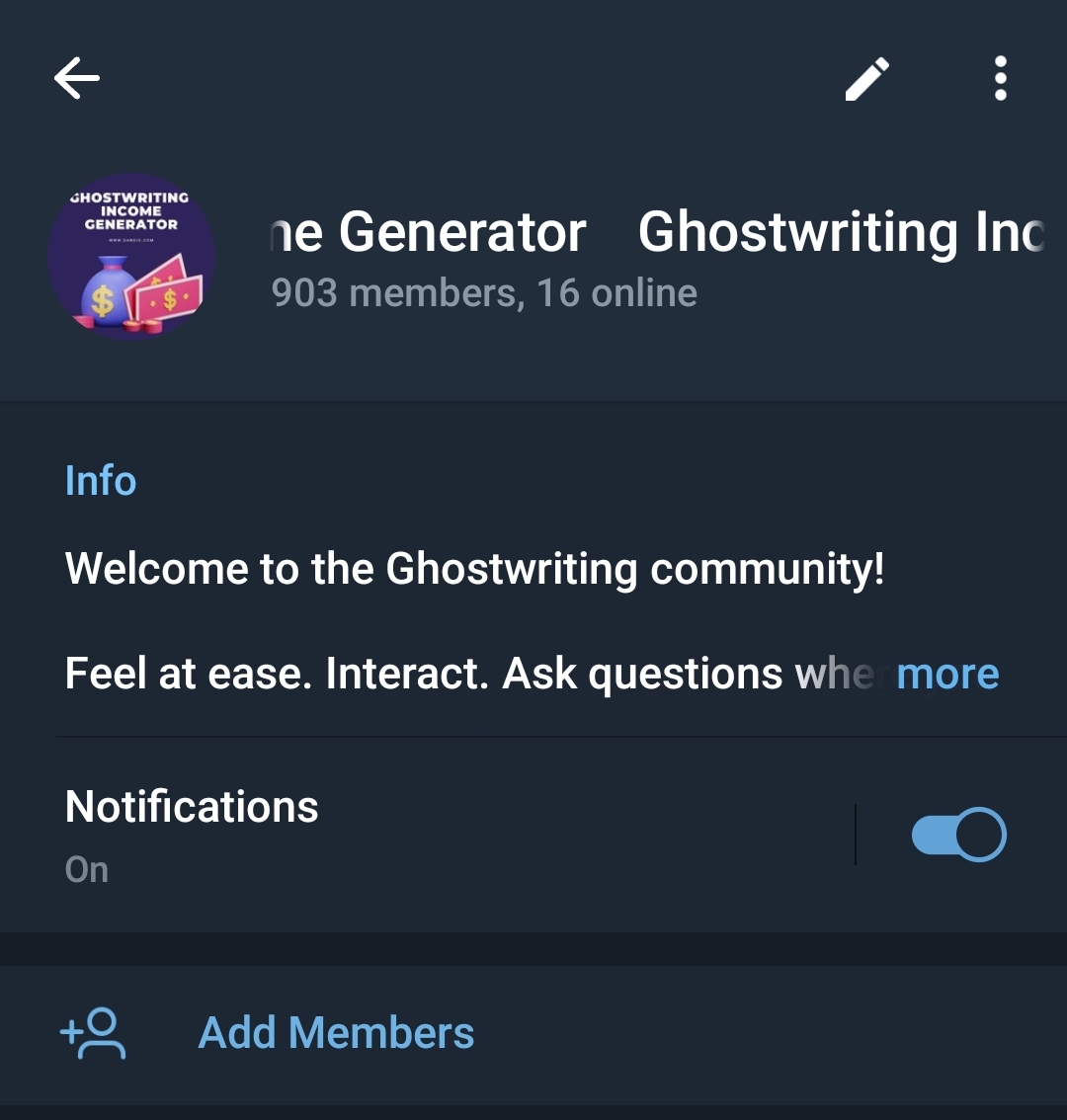Select the edit icon in the top bar
Viewport: 1067px width, 1120px height.
[x=867, y=78]
